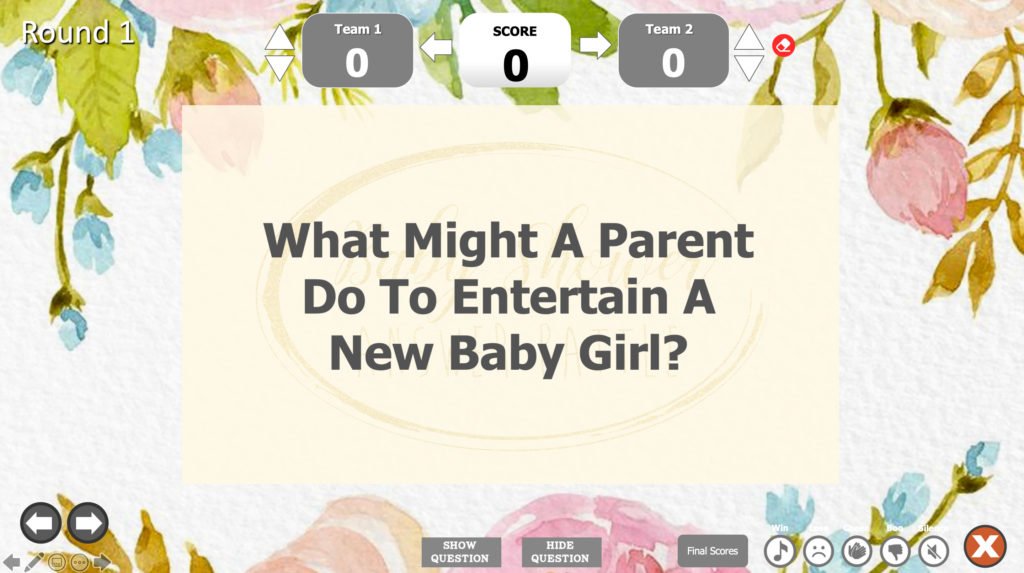Silence all sounds with the mute icon
This screenshot has height=573, width=1024.
pyautogui.click(x=933, y=550)
